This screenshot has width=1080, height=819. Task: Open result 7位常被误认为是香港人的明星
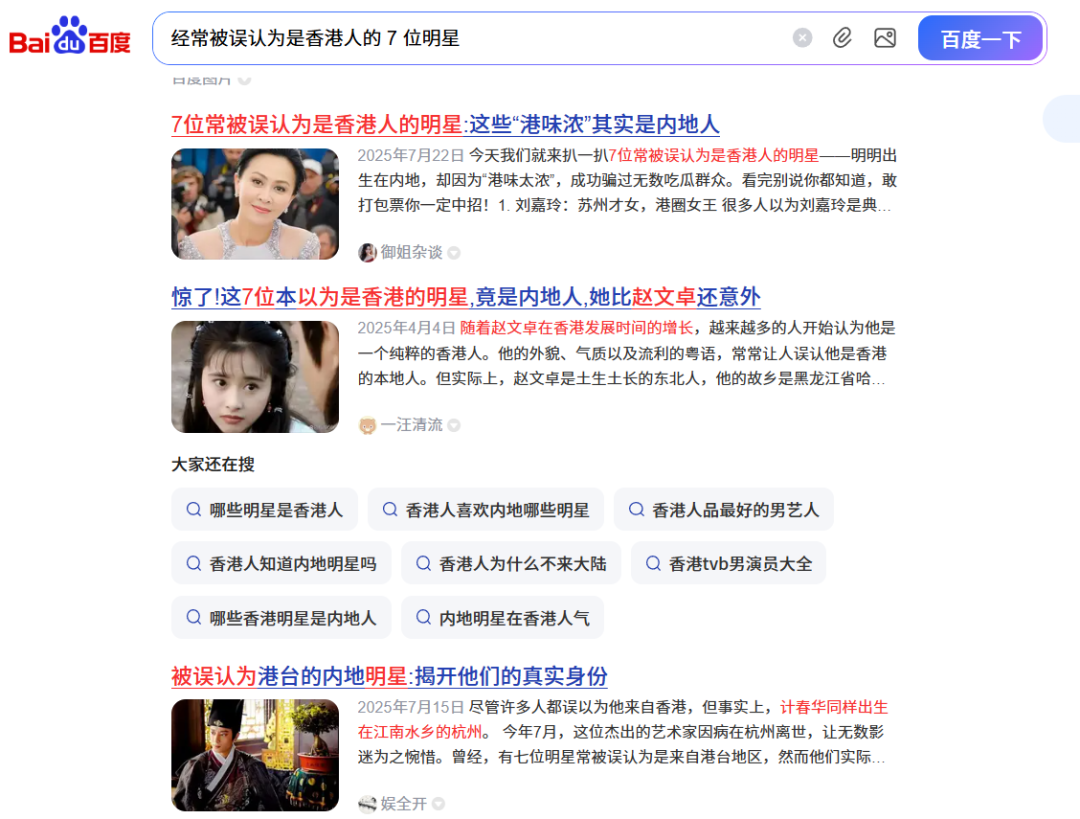coord(445,125)
